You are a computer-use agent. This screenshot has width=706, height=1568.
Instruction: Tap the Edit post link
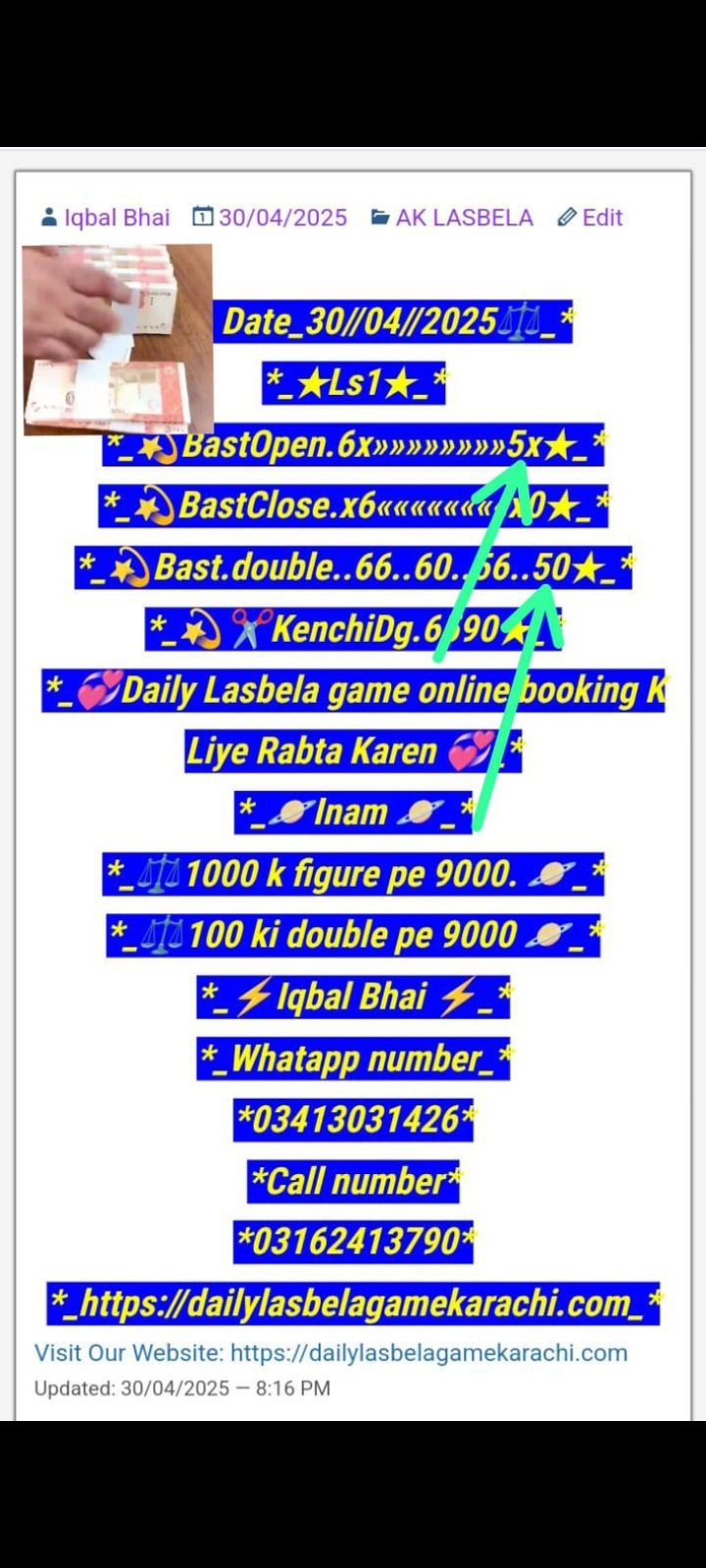(x=601, y=218)
